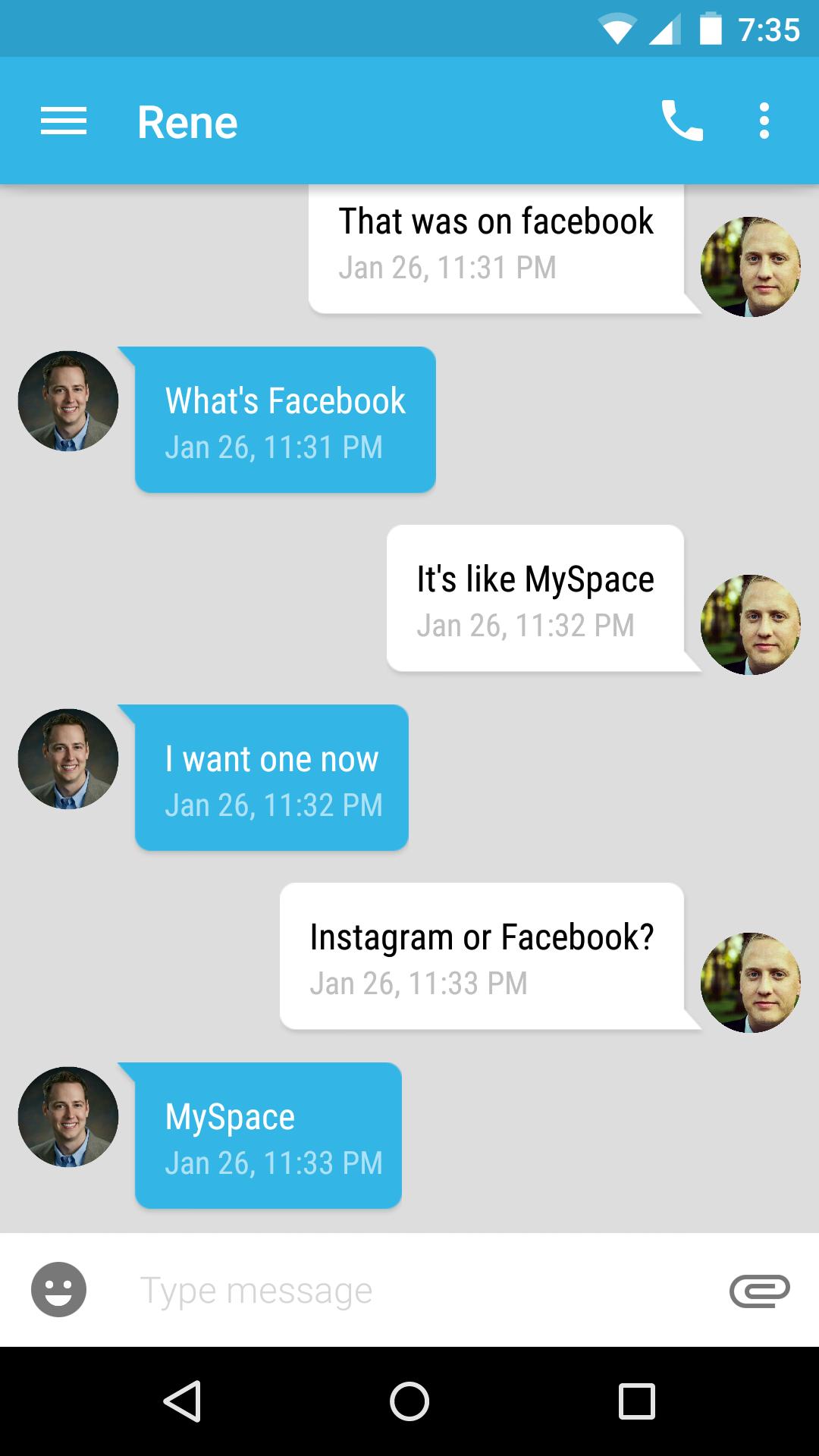Call Rene with the phone icon

coord(682,121)
